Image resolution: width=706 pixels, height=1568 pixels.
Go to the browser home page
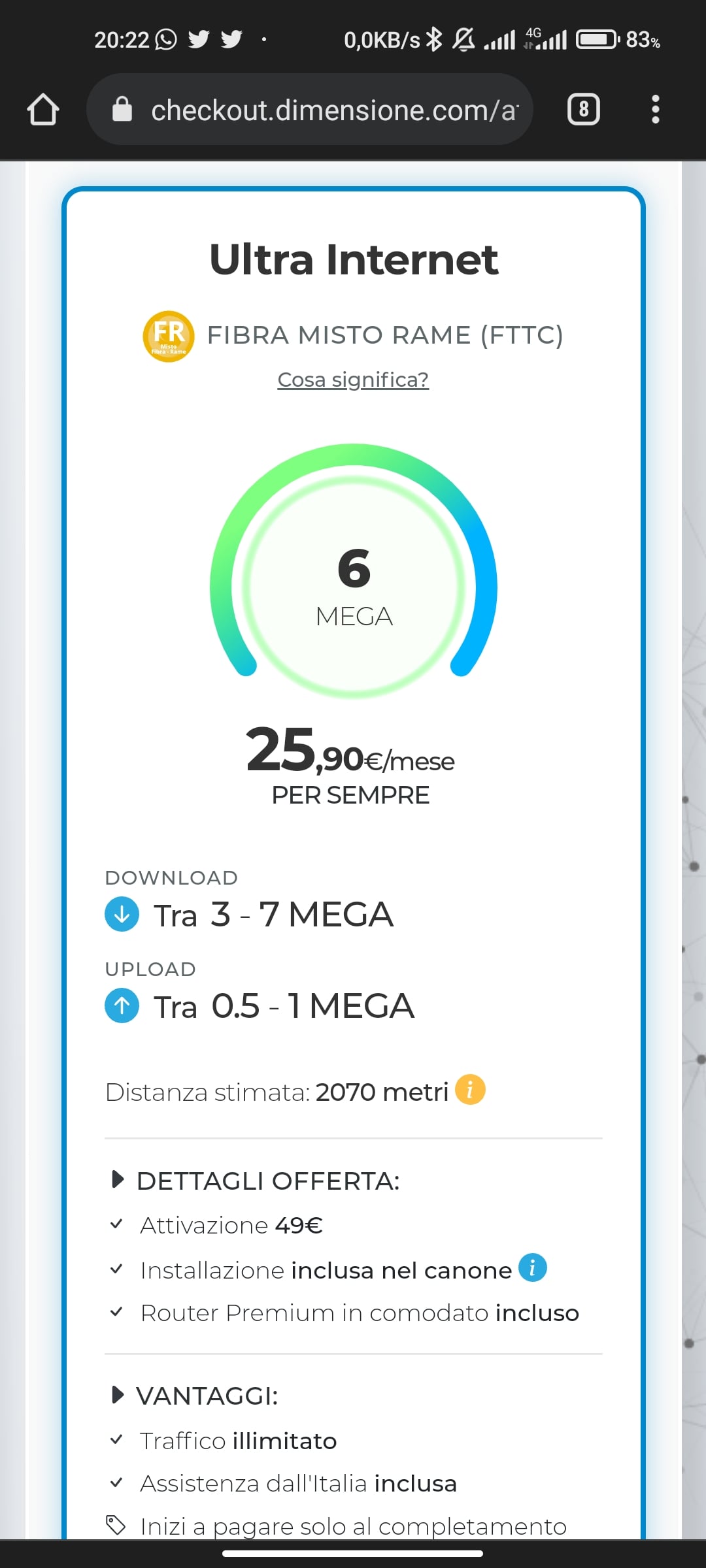pos(43,109)
